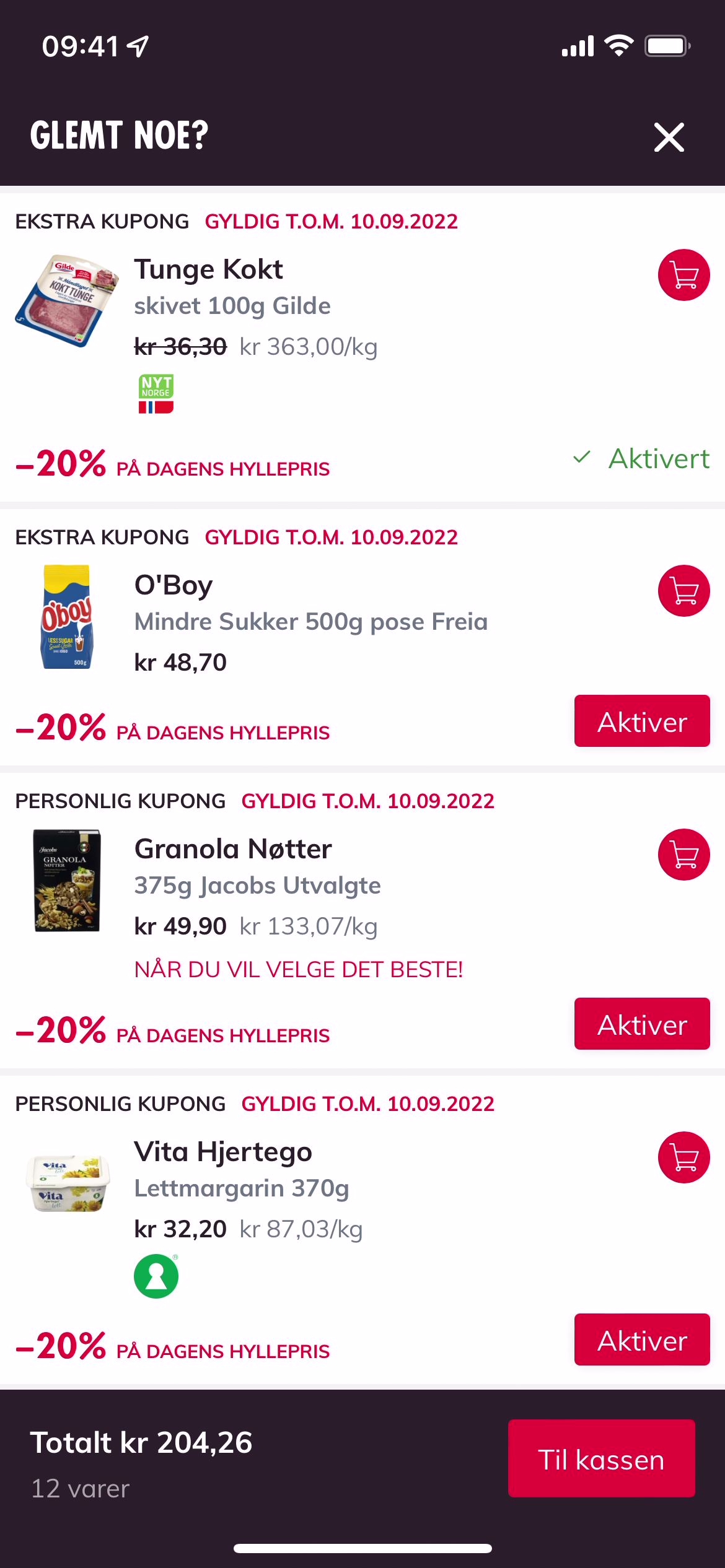Add Tunge Kokt to the cart
The height and width of the screenshot is (1568, 725).
click(683, 275)
